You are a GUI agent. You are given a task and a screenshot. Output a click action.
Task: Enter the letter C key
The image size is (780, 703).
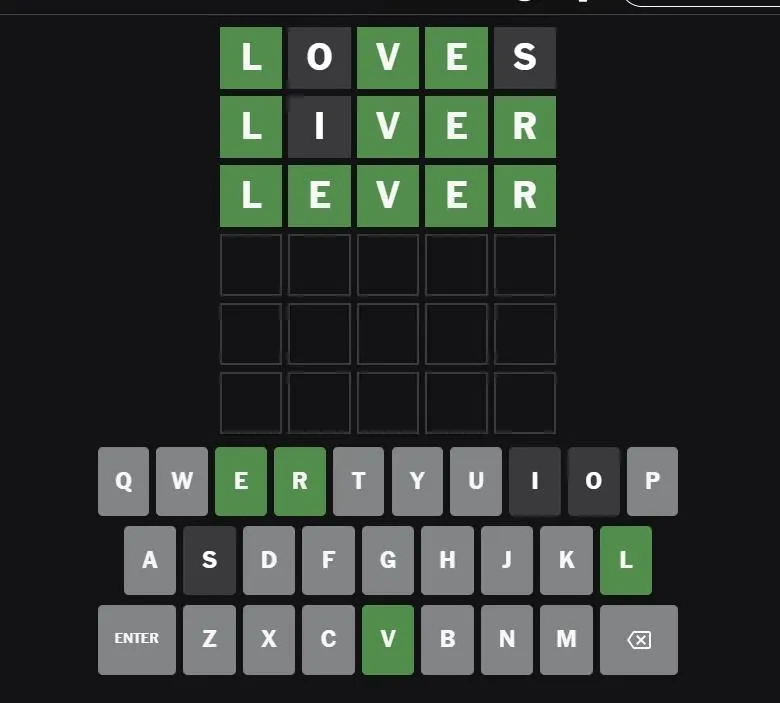coord(328,639)
